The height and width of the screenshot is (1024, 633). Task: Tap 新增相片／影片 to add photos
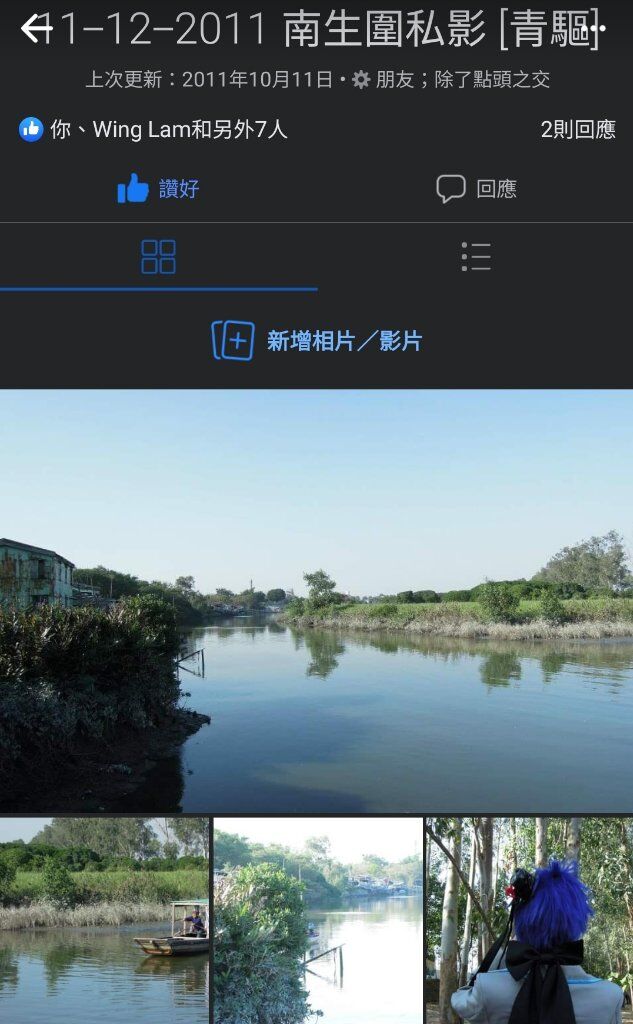pos(317,340)
